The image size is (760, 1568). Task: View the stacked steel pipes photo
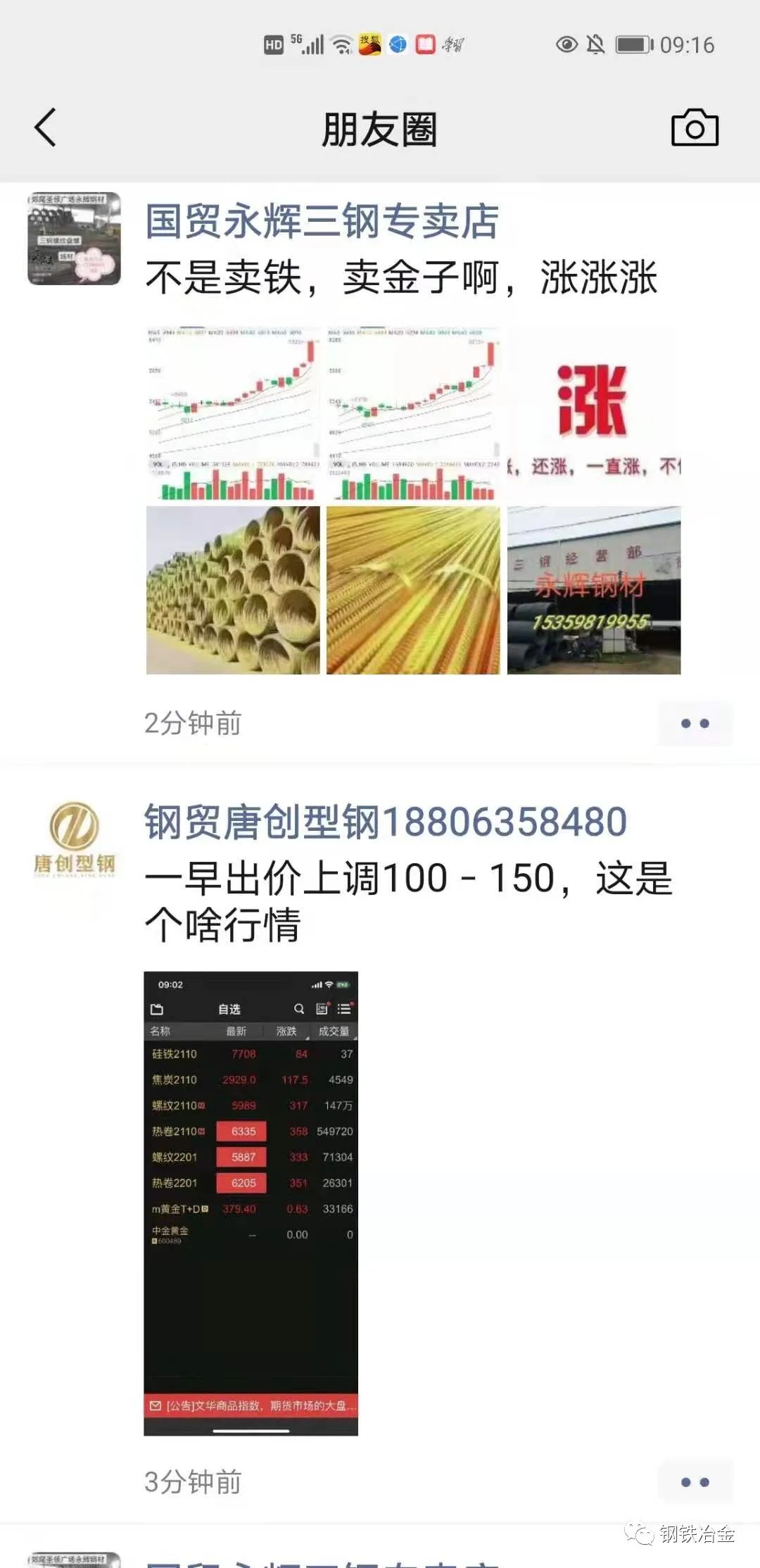[x=233, y=590]
